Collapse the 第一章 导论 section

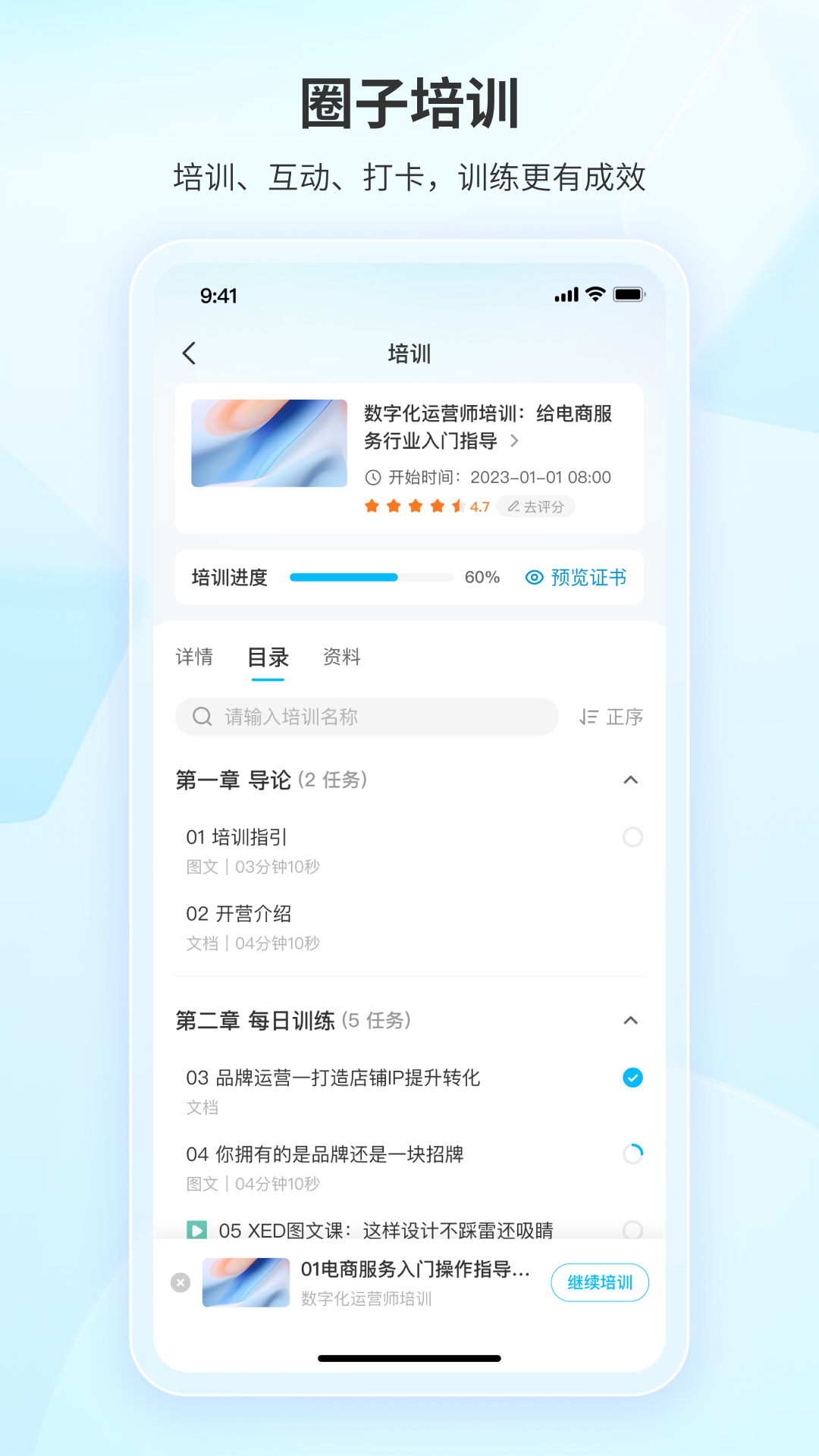[x=631, y=780]
